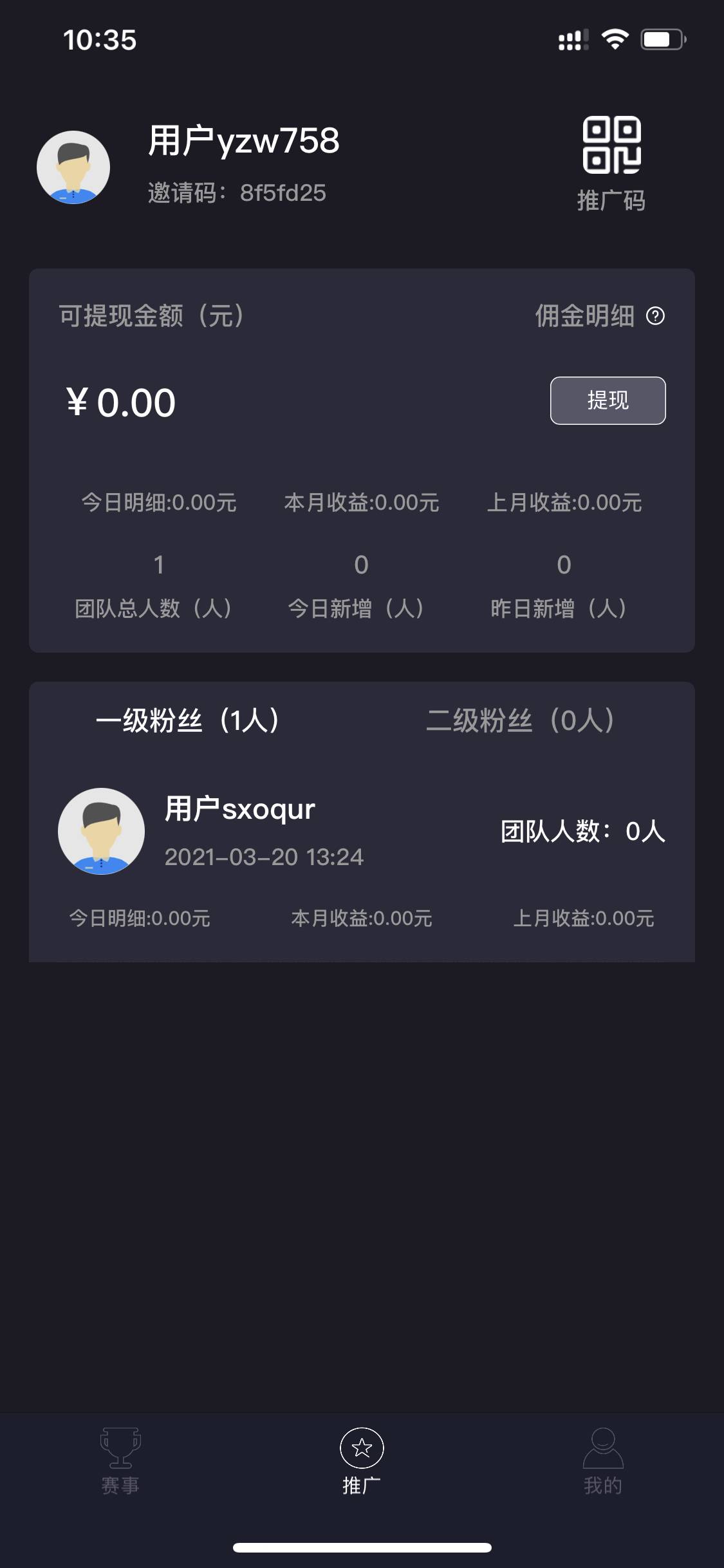Viewport: 724px width, 1568px height.
Task: Open the 推广码 QR code button
Action: [x=611, y=163]
